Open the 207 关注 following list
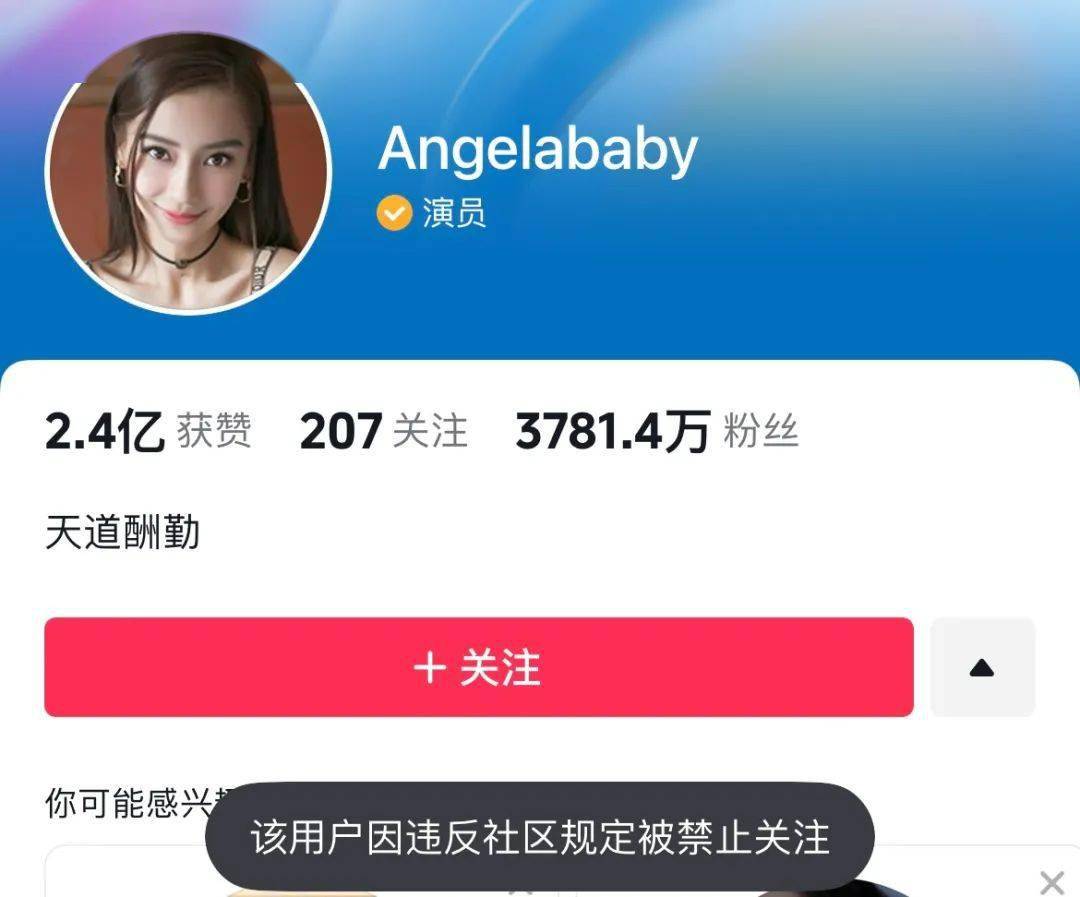Screen dimensions: 1080x897 pos(383,432)
